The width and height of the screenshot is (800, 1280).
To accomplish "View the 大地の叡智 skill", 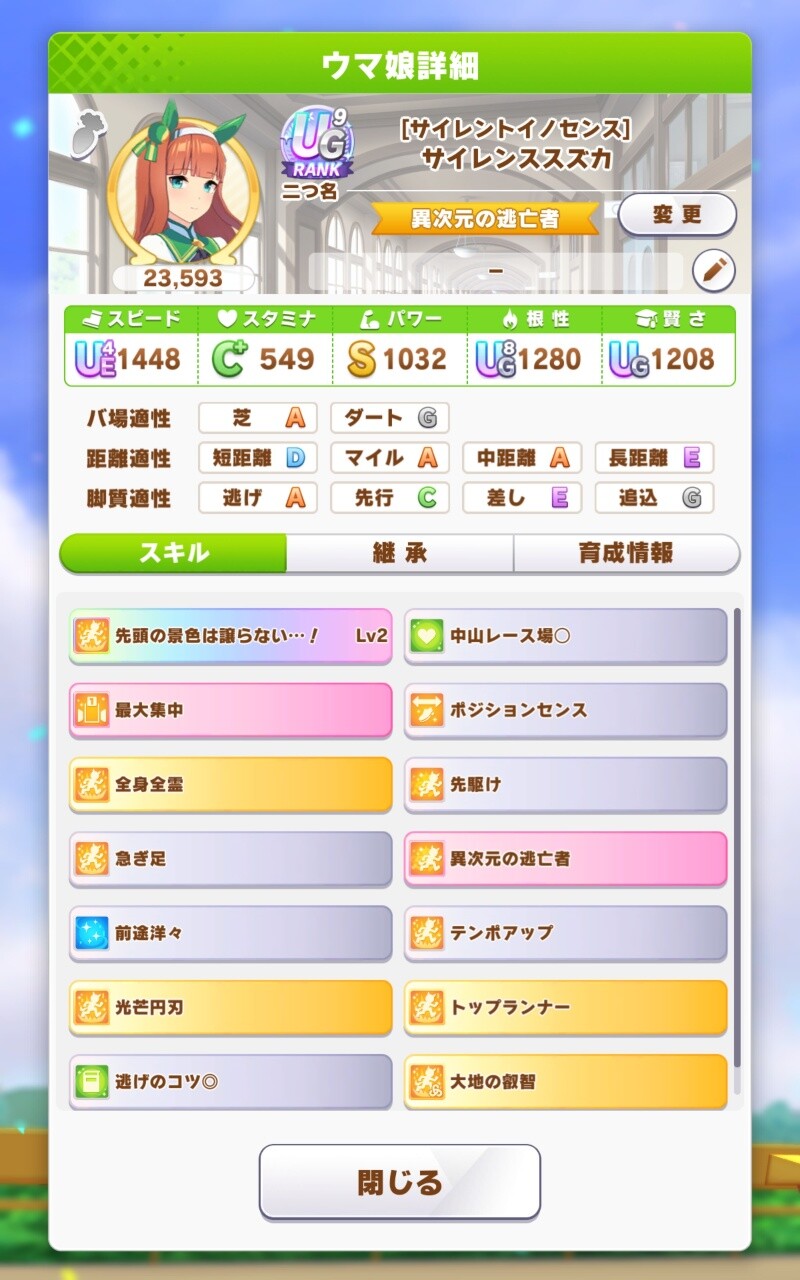I will (565, 1081).
